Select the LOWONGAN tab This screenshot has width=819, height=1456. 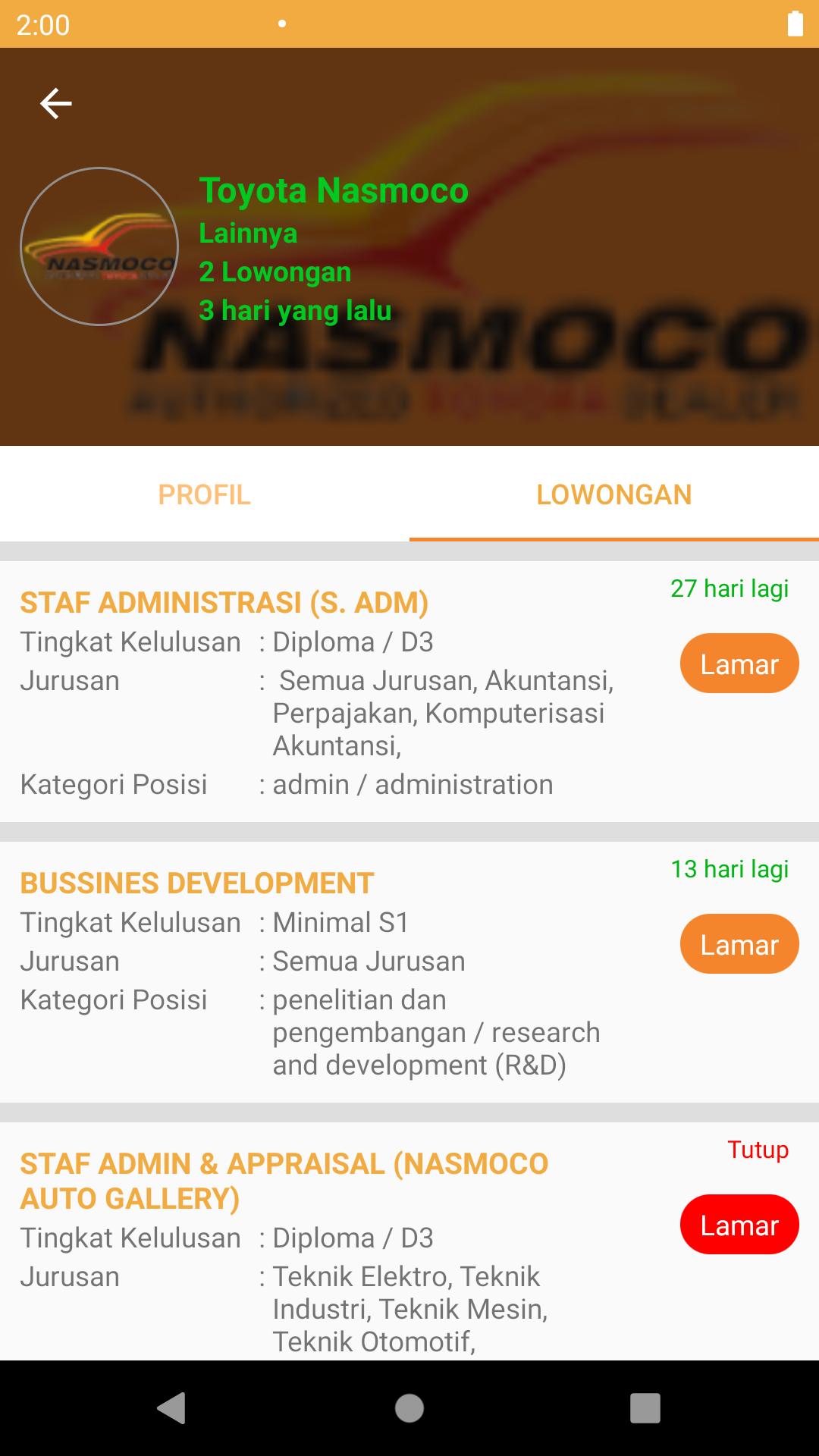coord(614,494)
